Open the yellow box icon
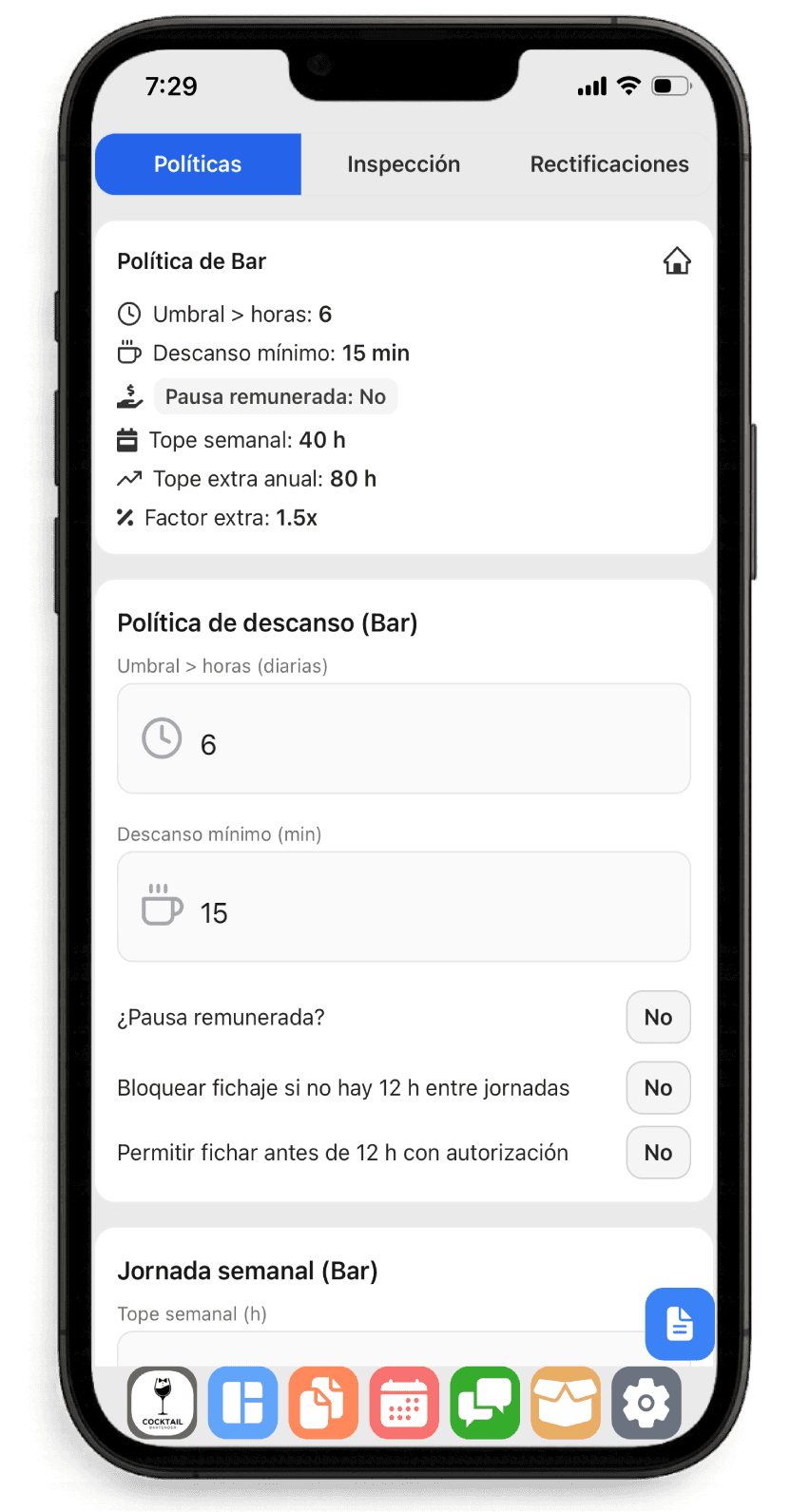 (566, 1403)
